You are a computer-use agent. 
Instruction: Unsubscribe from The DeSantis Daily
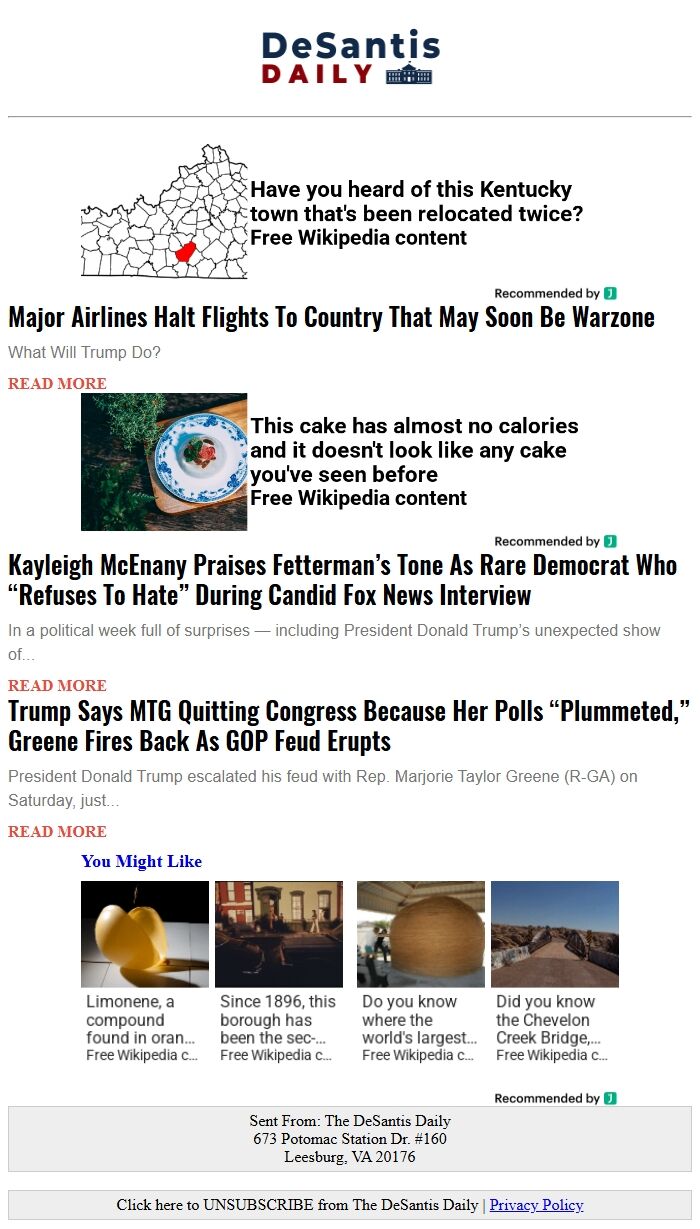[298, 1205]
